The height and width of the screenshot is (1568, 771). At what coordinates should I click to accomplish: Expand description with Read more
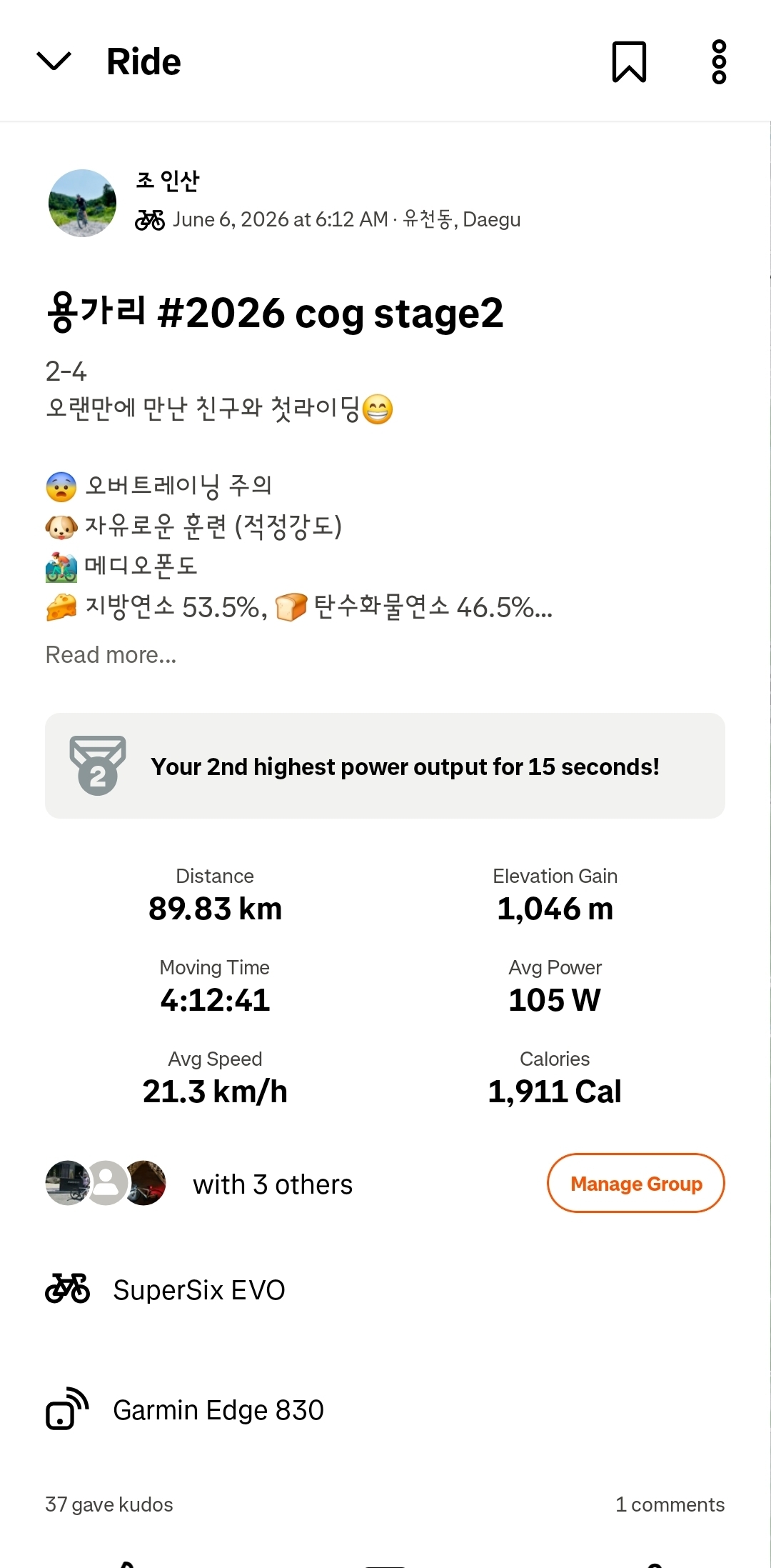click(x=111, y=654)
